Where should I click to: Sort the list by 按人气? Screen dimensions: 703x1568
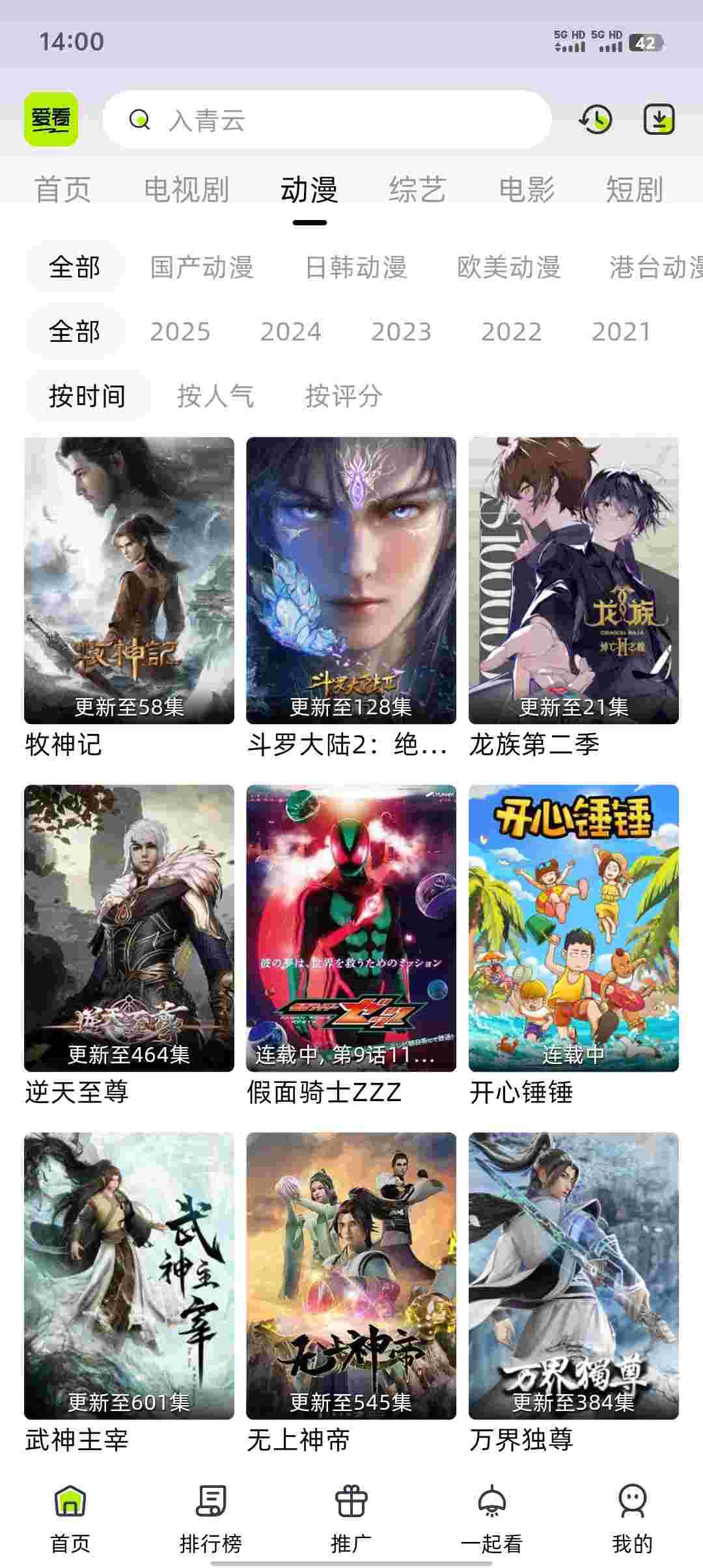[x=215, y=396]
